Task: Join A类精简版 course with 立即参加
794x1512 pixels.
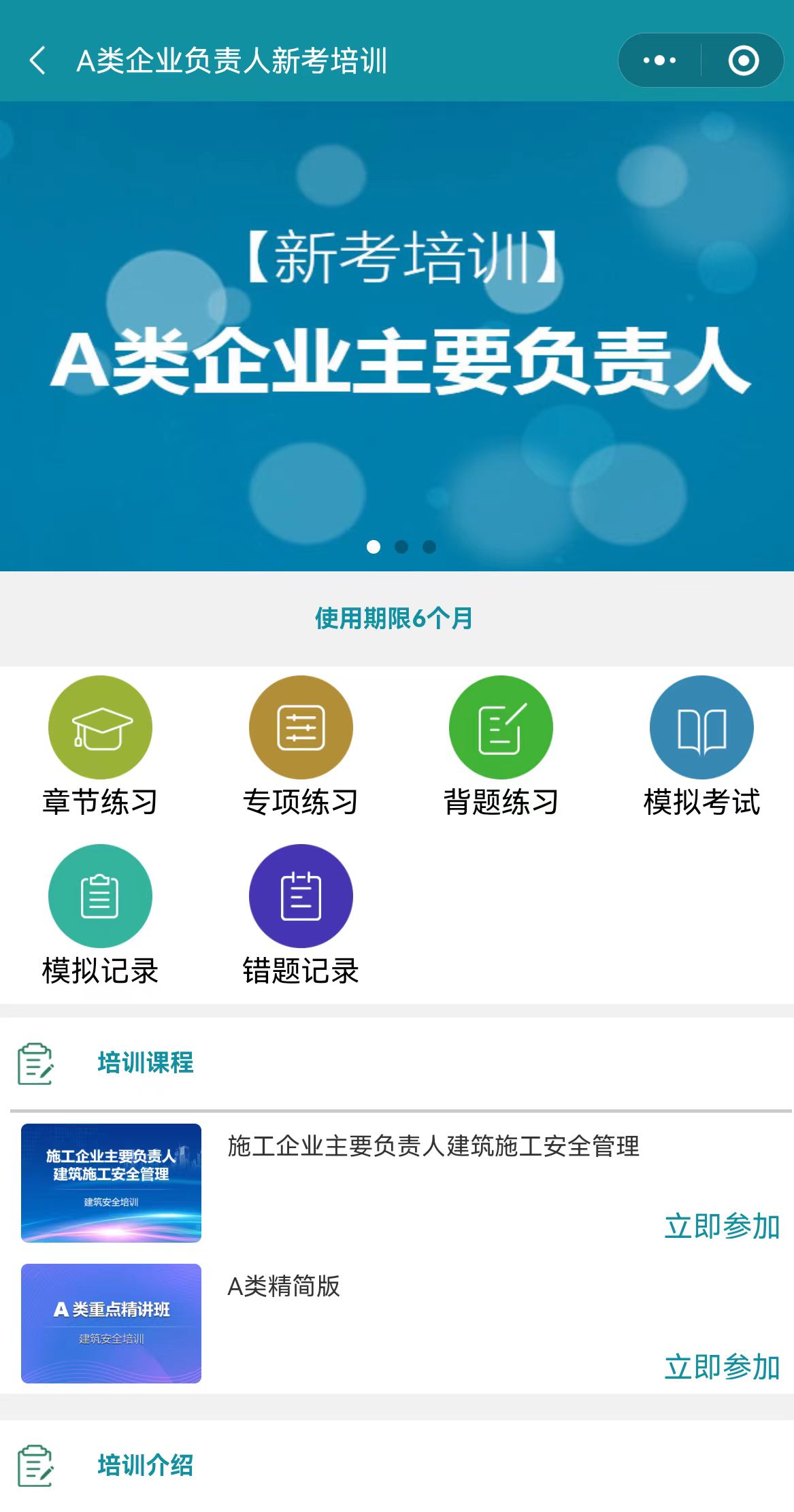Action: tap(722, 1367)
